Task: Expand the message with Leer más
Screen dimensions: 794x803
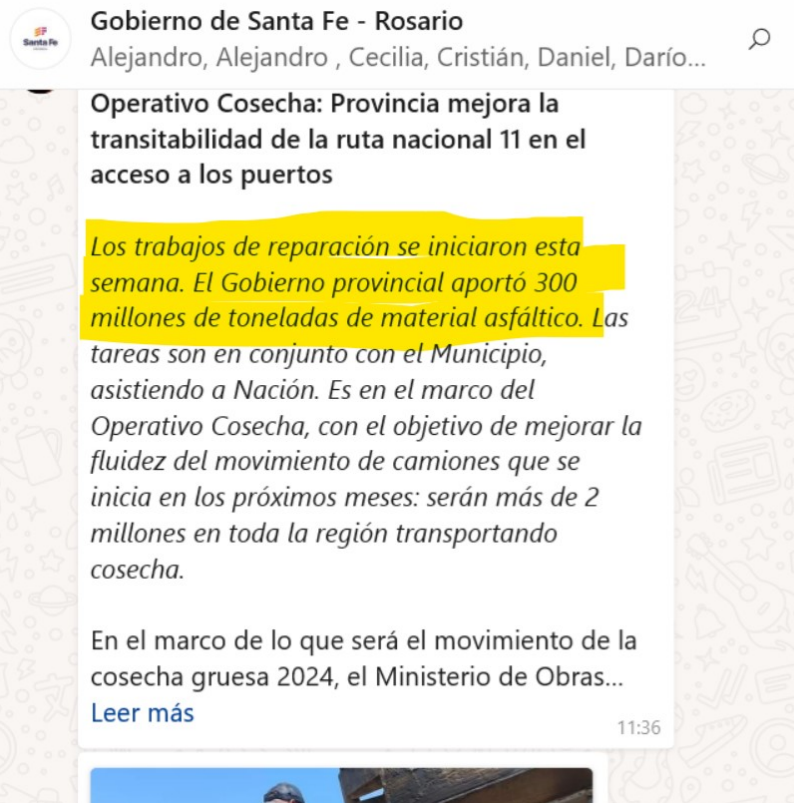Action: pyautogui.click(x=142, y=713)
